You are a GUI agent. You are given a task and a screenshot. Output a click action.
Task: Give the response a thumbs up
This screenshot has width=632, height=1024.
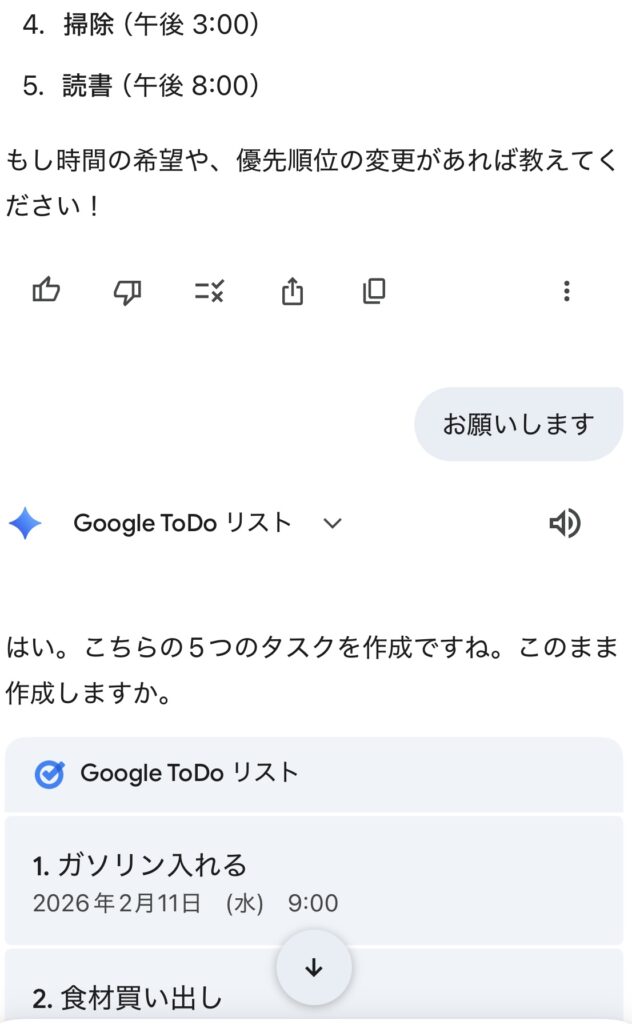(x=47, y=291)
